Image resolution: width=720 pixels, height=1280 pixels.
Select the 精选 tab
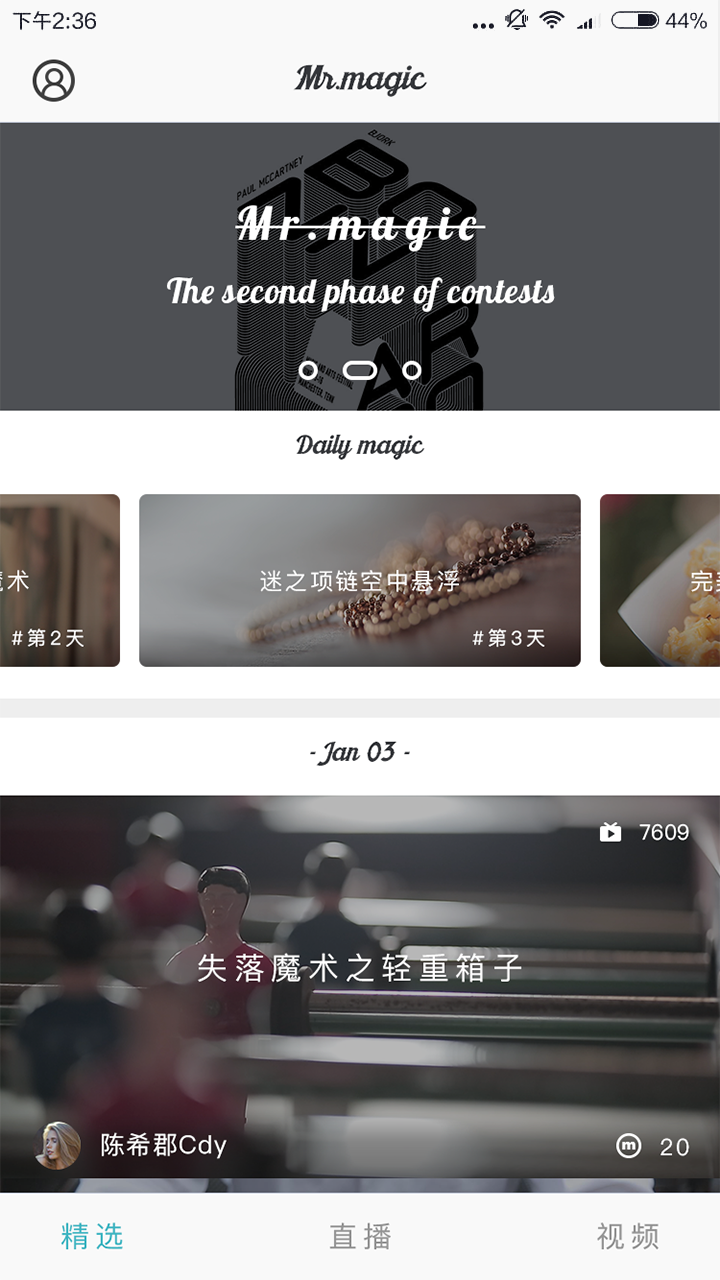pos(92,1237)
